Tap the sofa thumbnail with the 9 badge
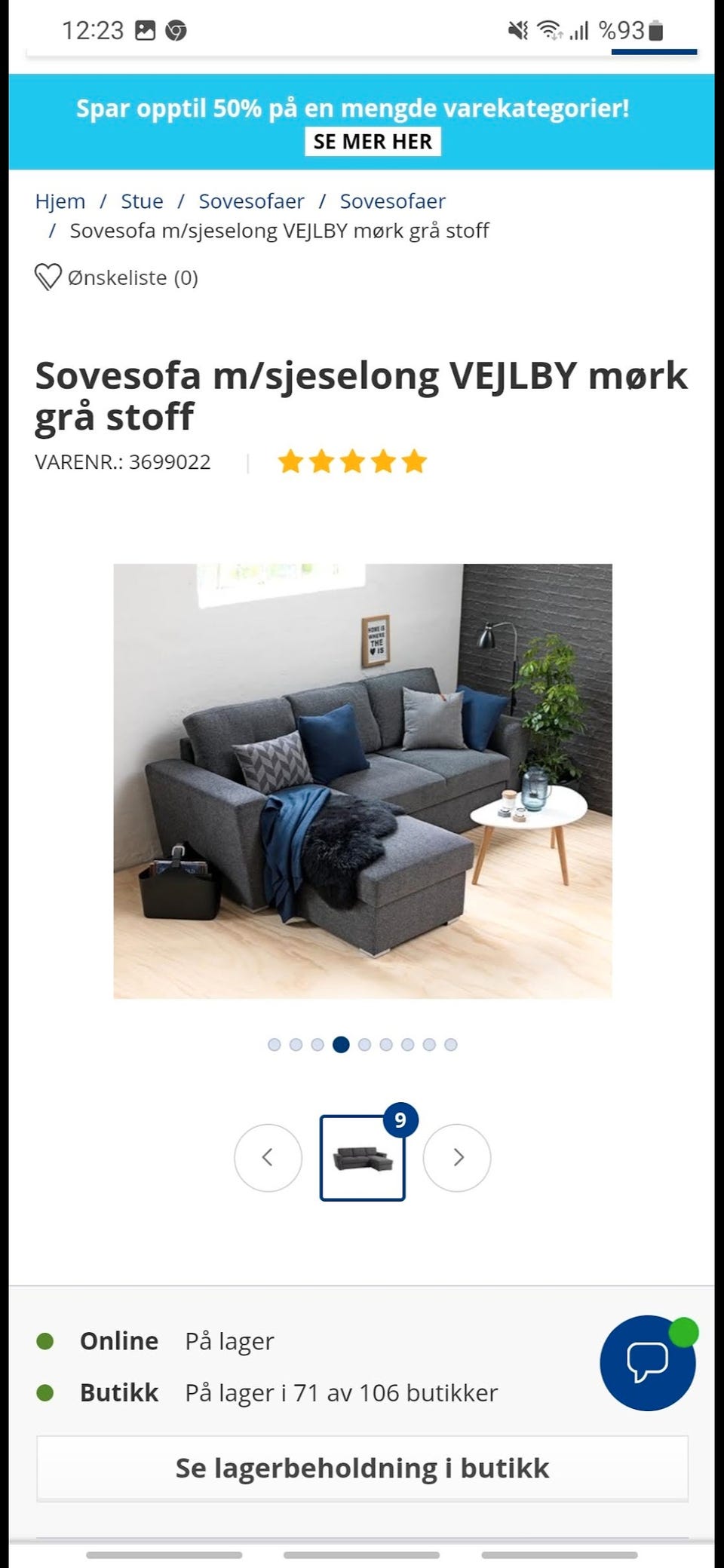 point(363,1158)
